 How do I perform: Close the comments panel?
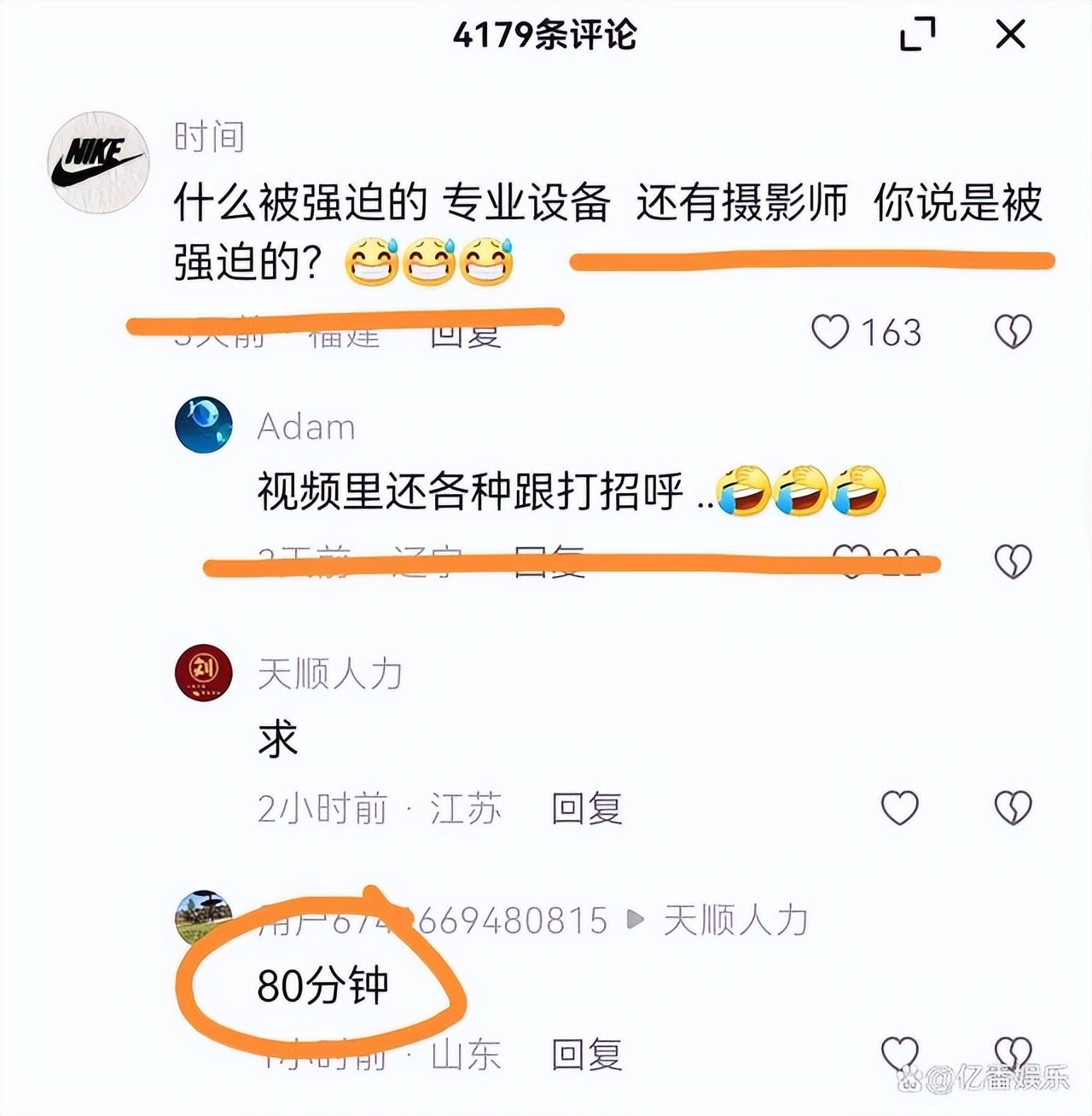(1010, 35)
